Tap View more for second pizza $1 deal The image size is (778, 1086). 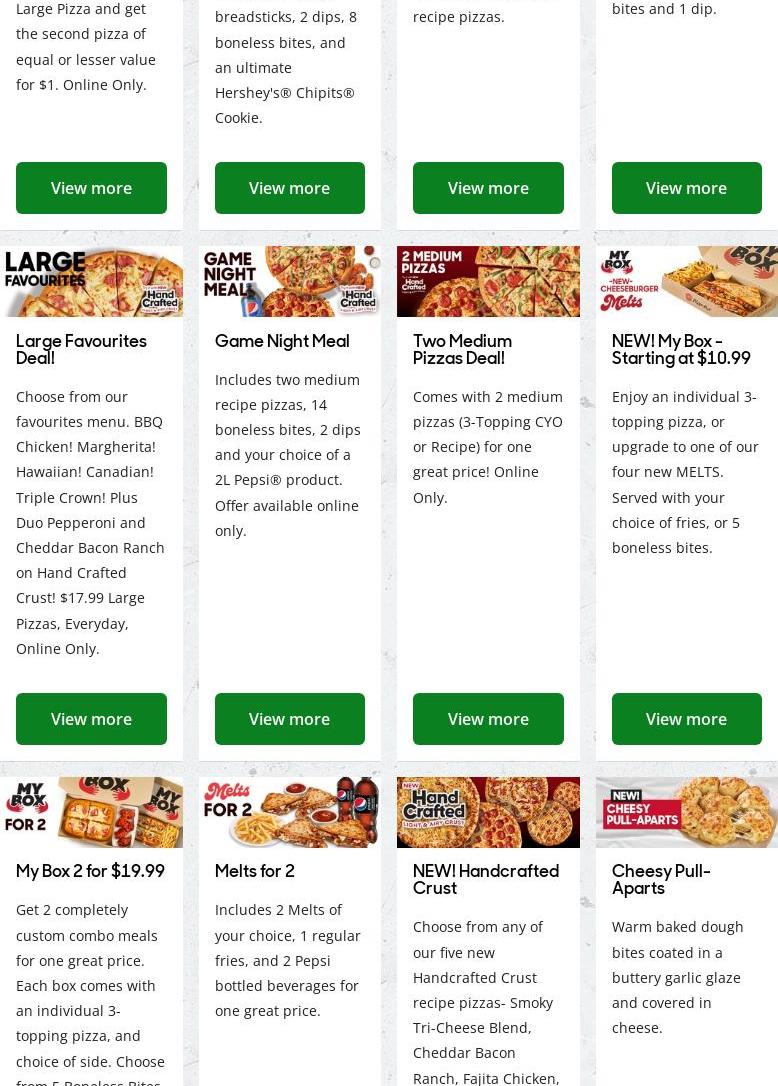pyautogui.click(x=91, y=188)
